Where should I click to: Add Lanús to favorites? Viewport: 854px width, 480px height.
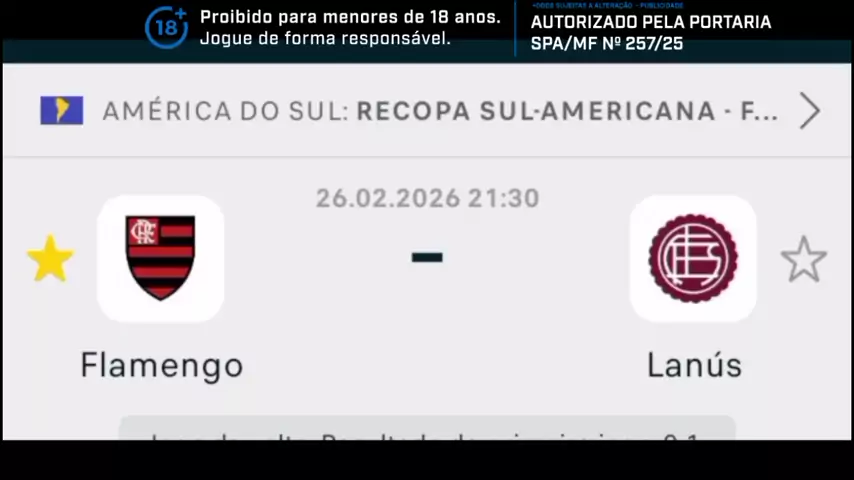coord(803,260)
